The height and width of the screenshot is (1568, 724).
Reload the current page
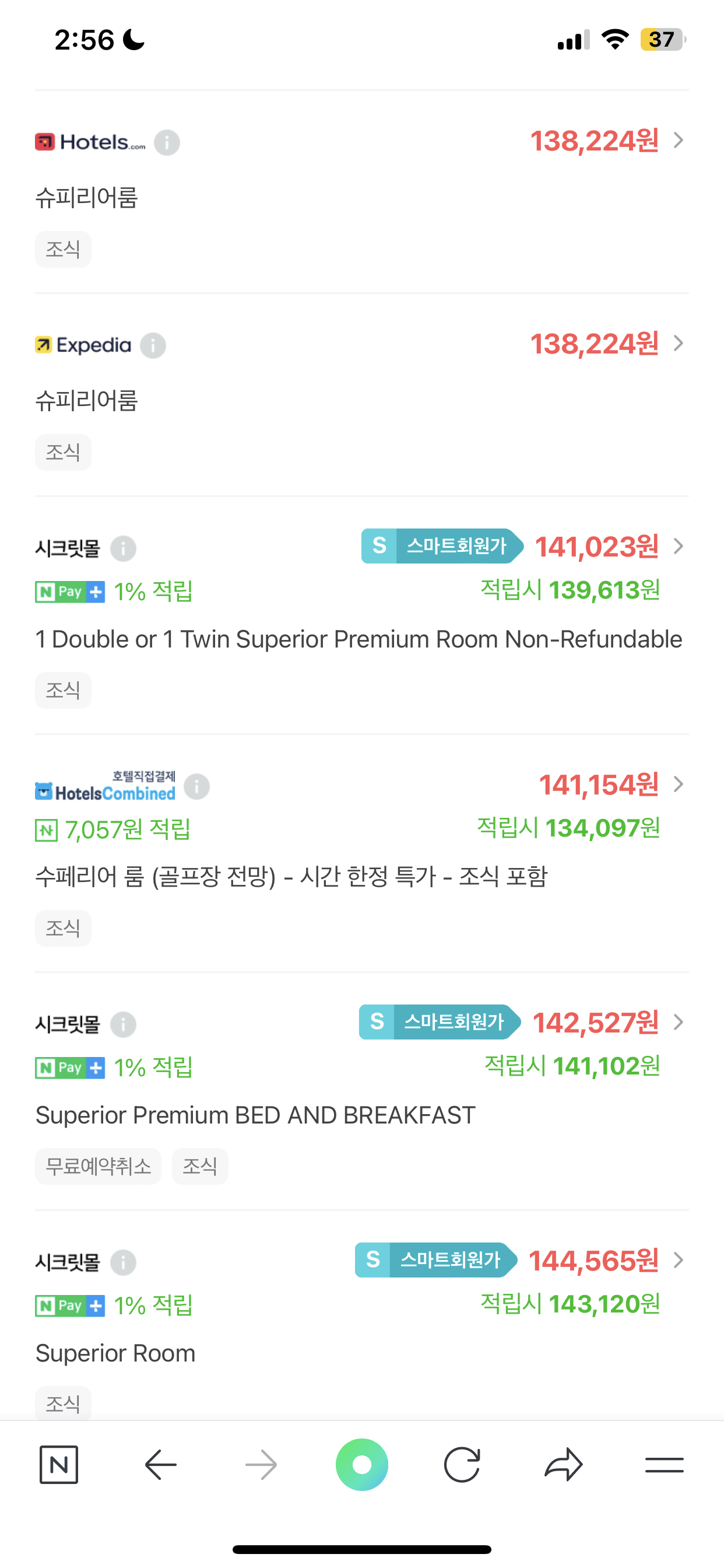[462, 1465]
